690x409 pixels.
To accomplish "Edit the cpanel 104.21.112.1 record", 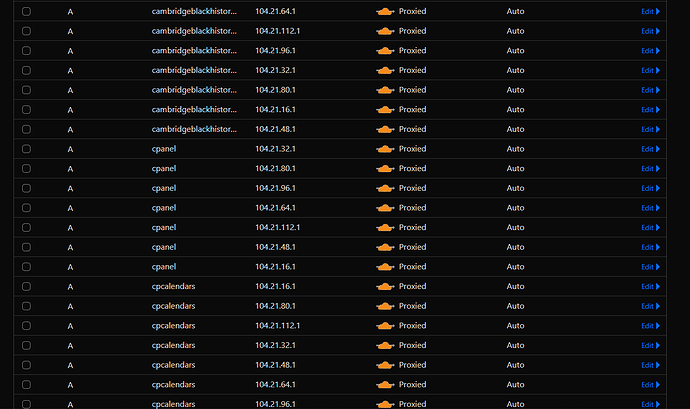I will tap(650, 228).
